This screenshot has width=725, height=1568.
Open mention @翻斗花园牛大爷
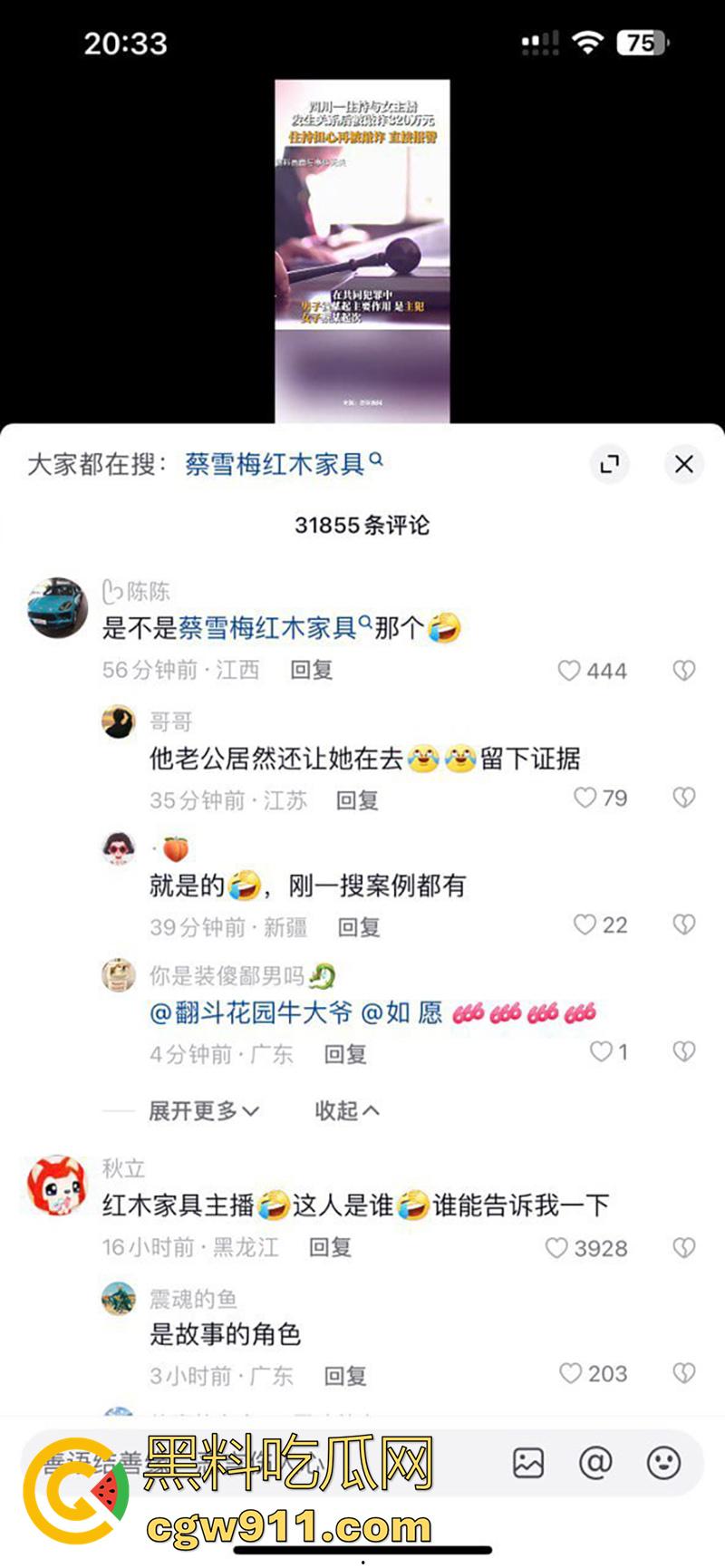click(251, 1013)
